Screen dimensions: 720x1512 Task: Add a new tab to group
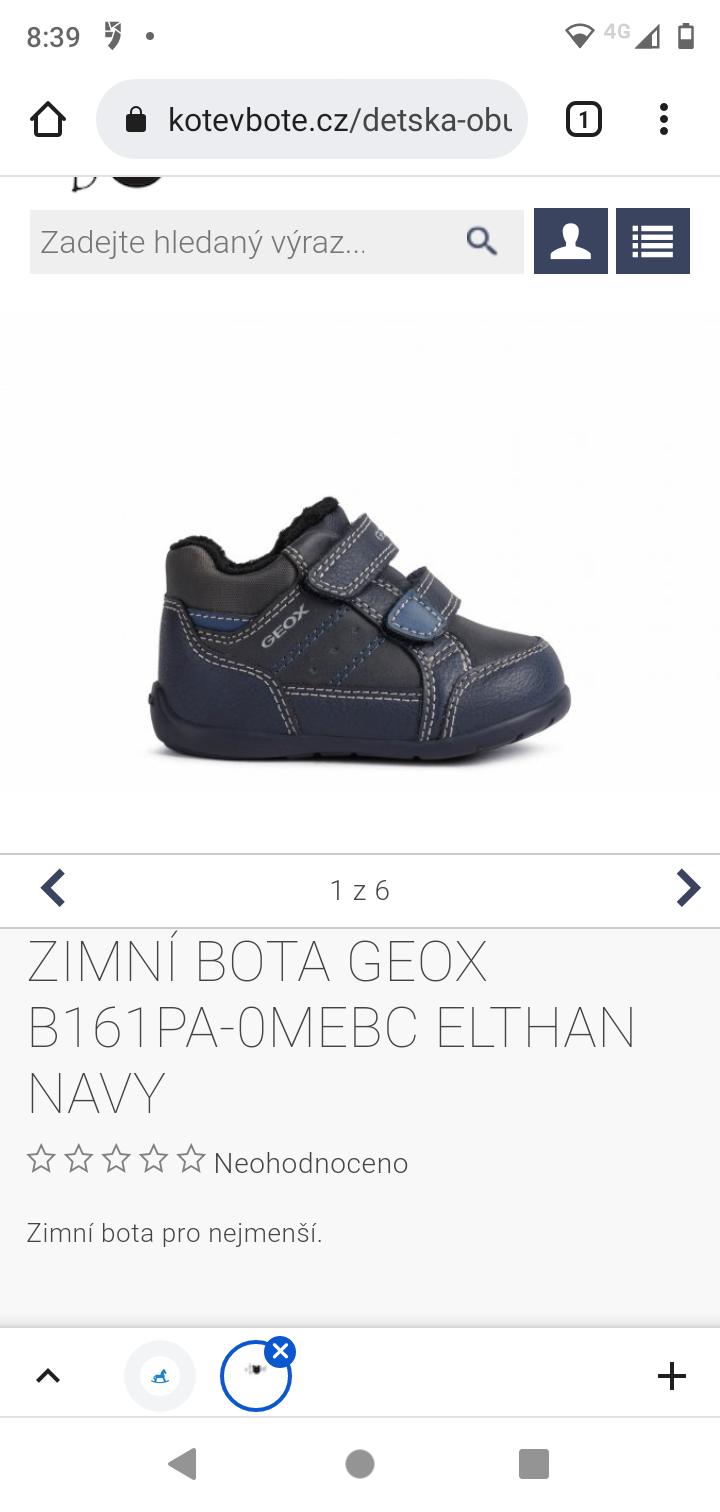pyautogui.click(x=672, y=1376)
